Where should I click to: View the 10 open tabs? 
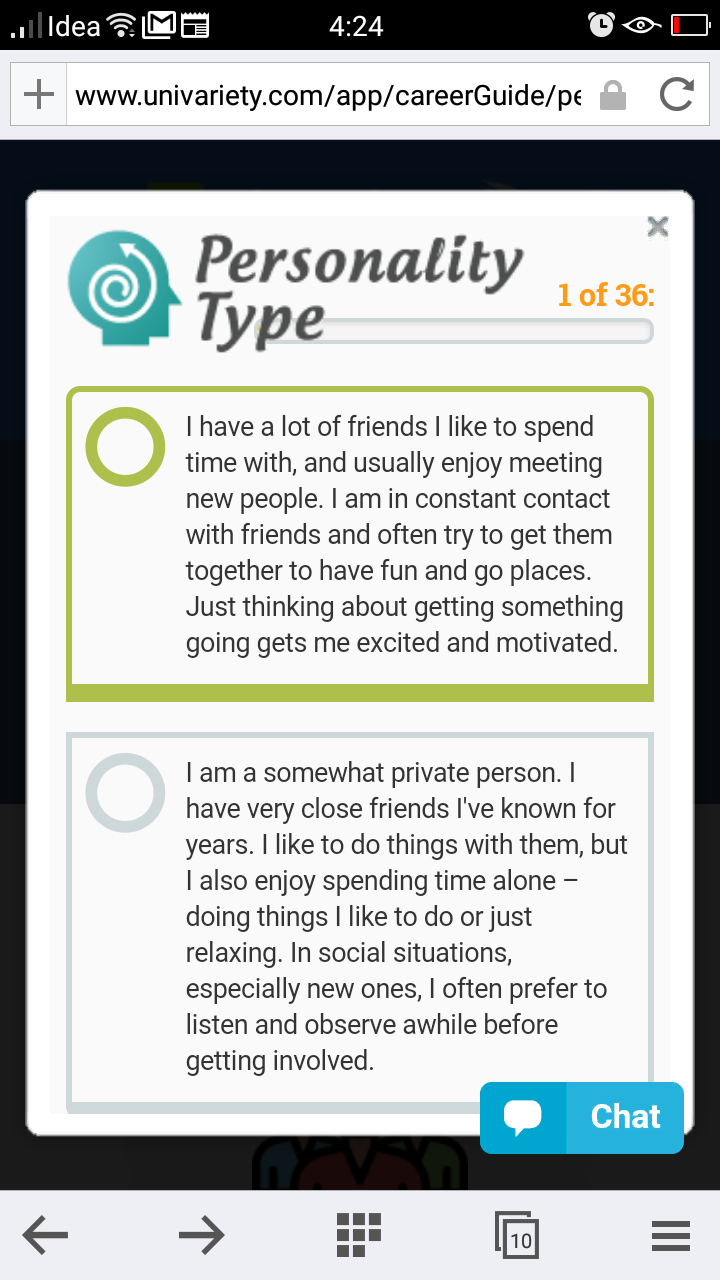pyautogui.click(x=517, y=1236)
